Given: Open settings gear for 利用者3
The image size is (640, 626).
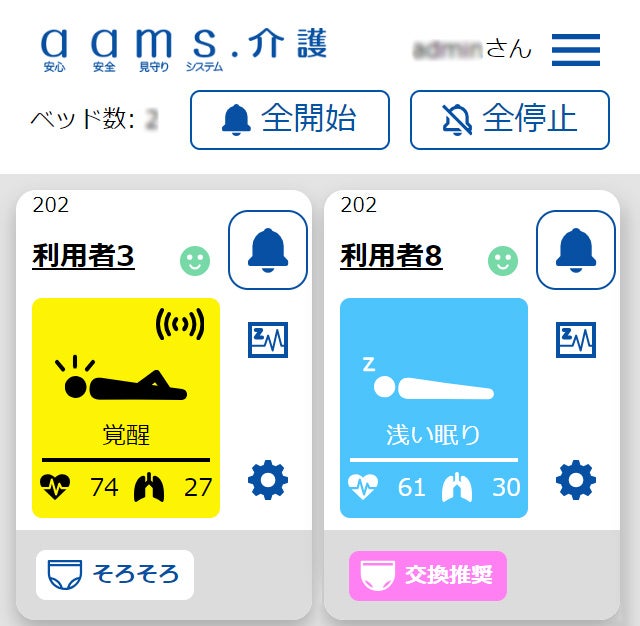Looking at the screenshot, I should [268, 481].
